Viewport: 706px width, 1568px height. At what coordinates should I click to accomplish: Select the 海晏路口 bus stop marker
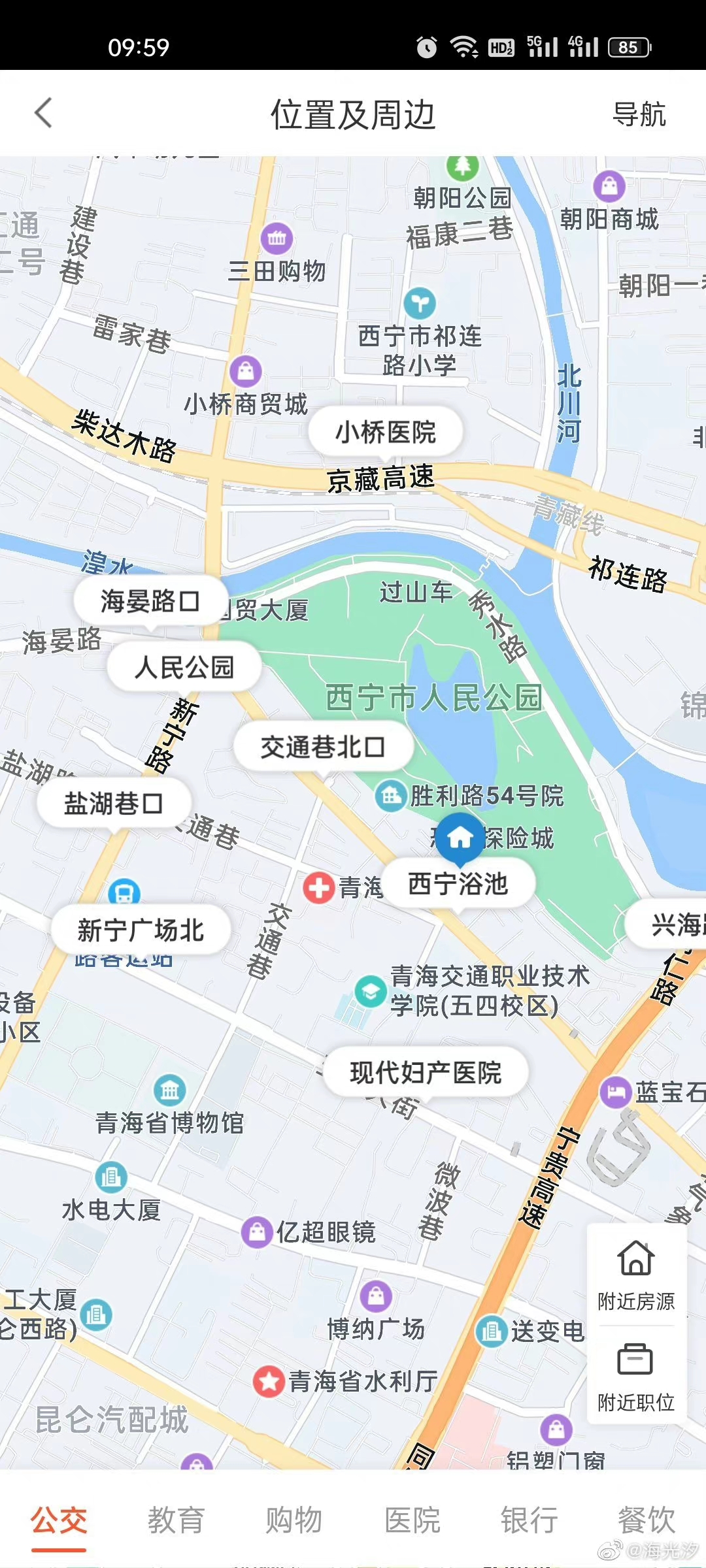(150, 601)
